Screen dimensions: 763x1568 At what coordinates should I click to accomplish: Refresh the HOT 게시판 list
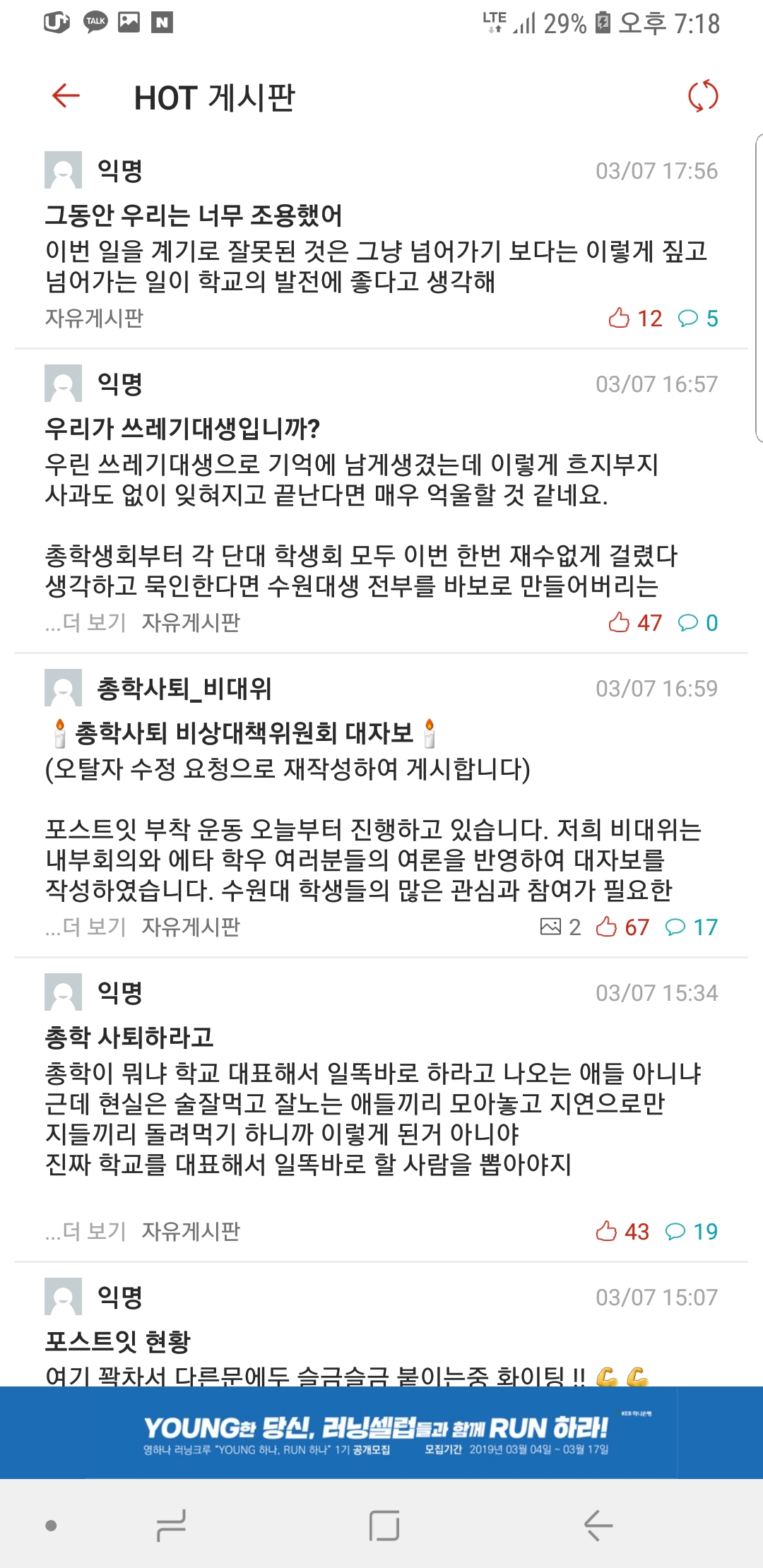[703, 96]
